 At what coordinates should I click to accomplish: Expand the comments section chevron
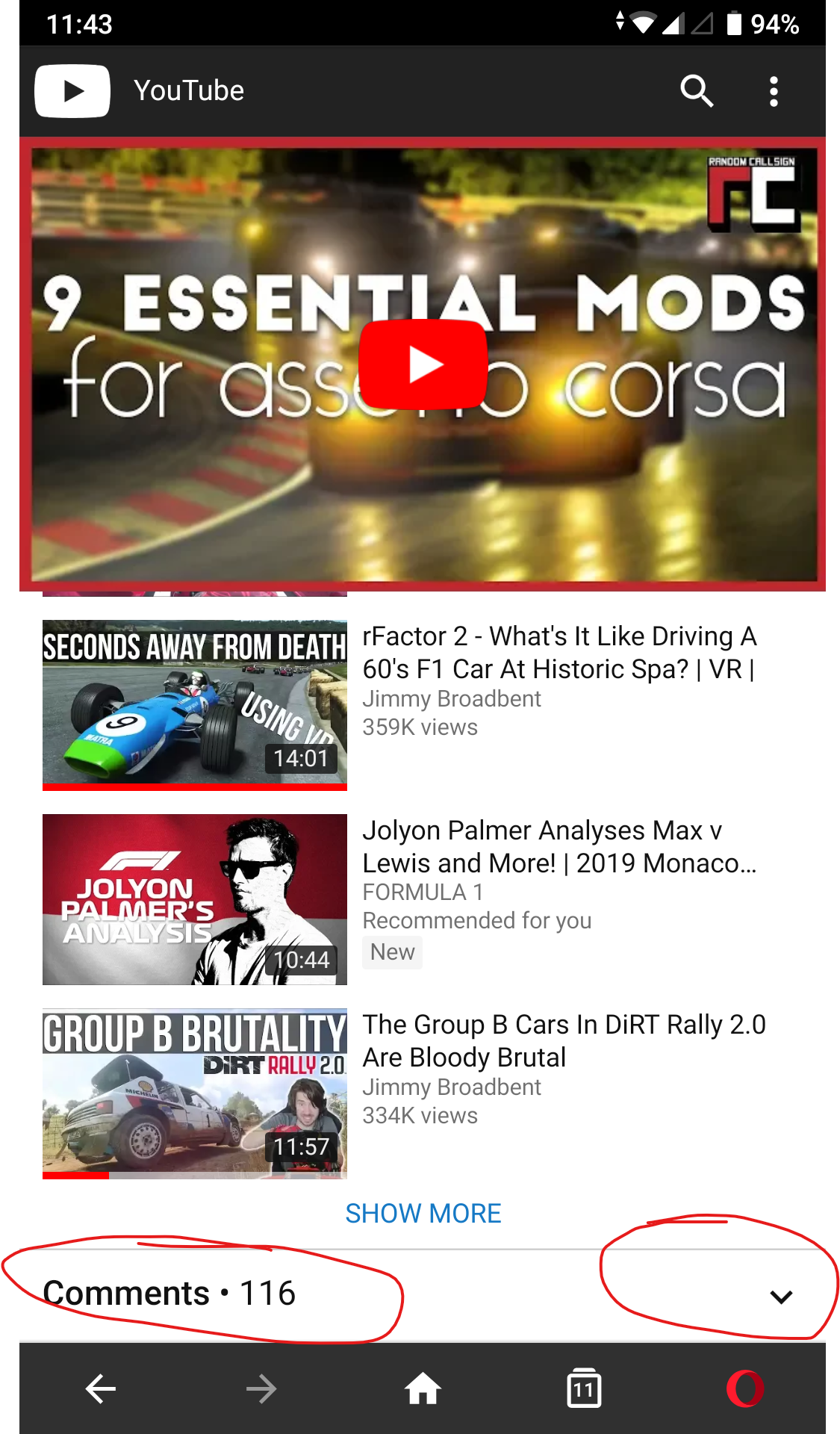pyautogui.click(x=781, y=1297)
